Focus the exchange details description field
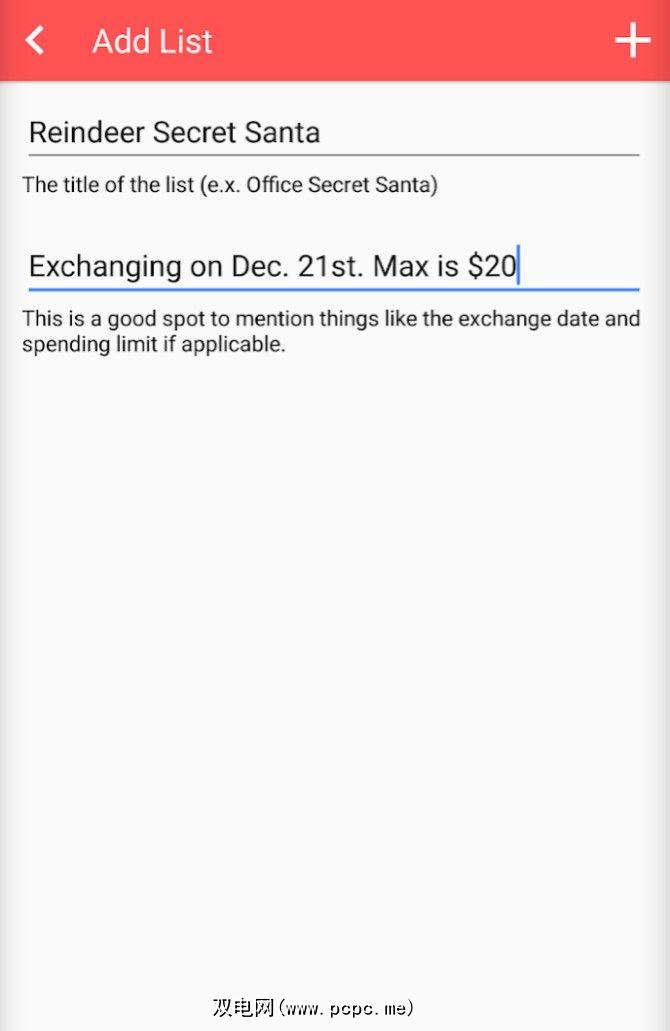This screenshot has height=1031, width=670. tap(333, 266)
